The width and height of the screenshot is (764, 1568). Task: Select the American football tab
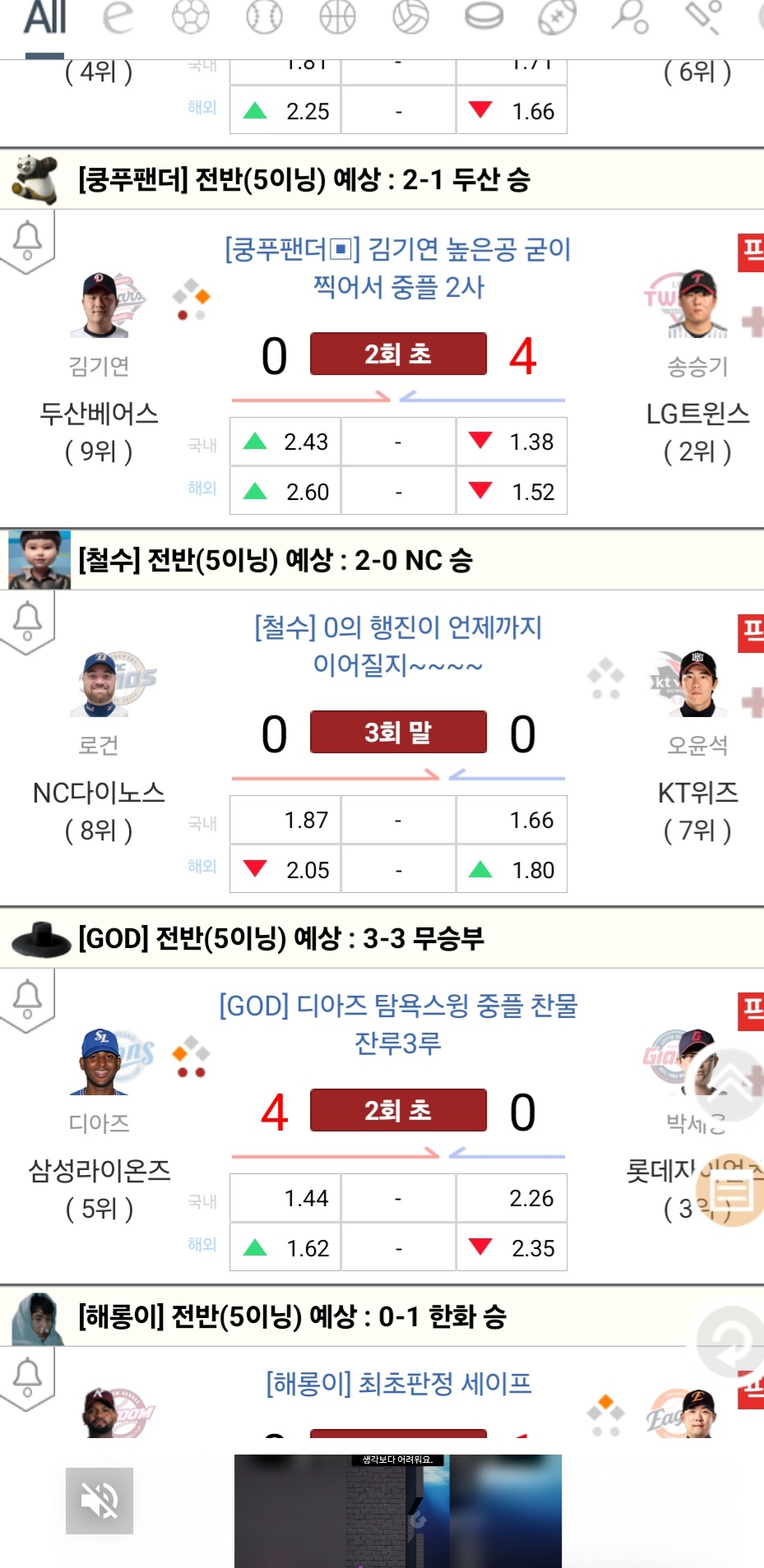[557, 17]
